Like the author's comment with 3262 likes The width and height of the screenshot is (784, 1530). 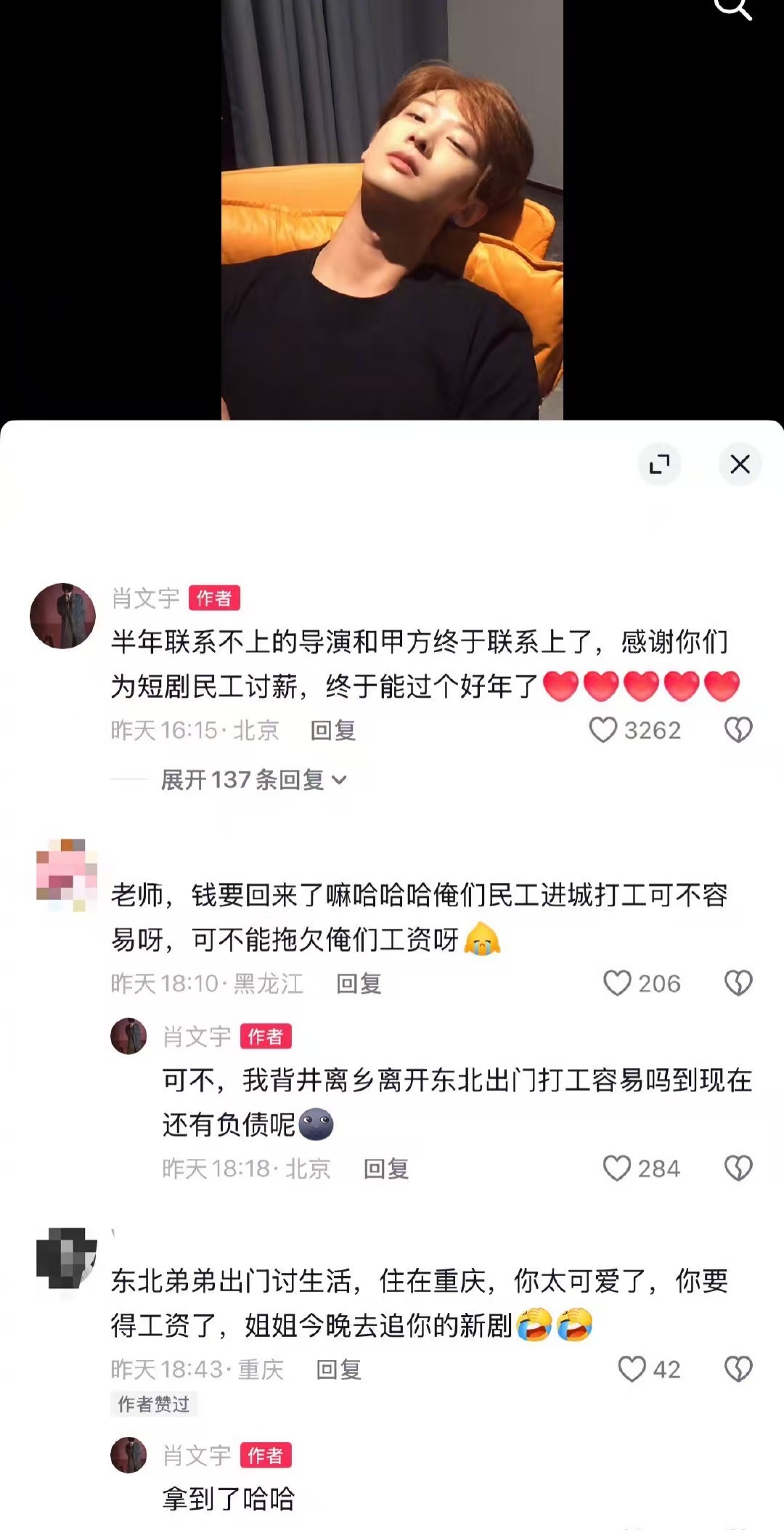603,730
